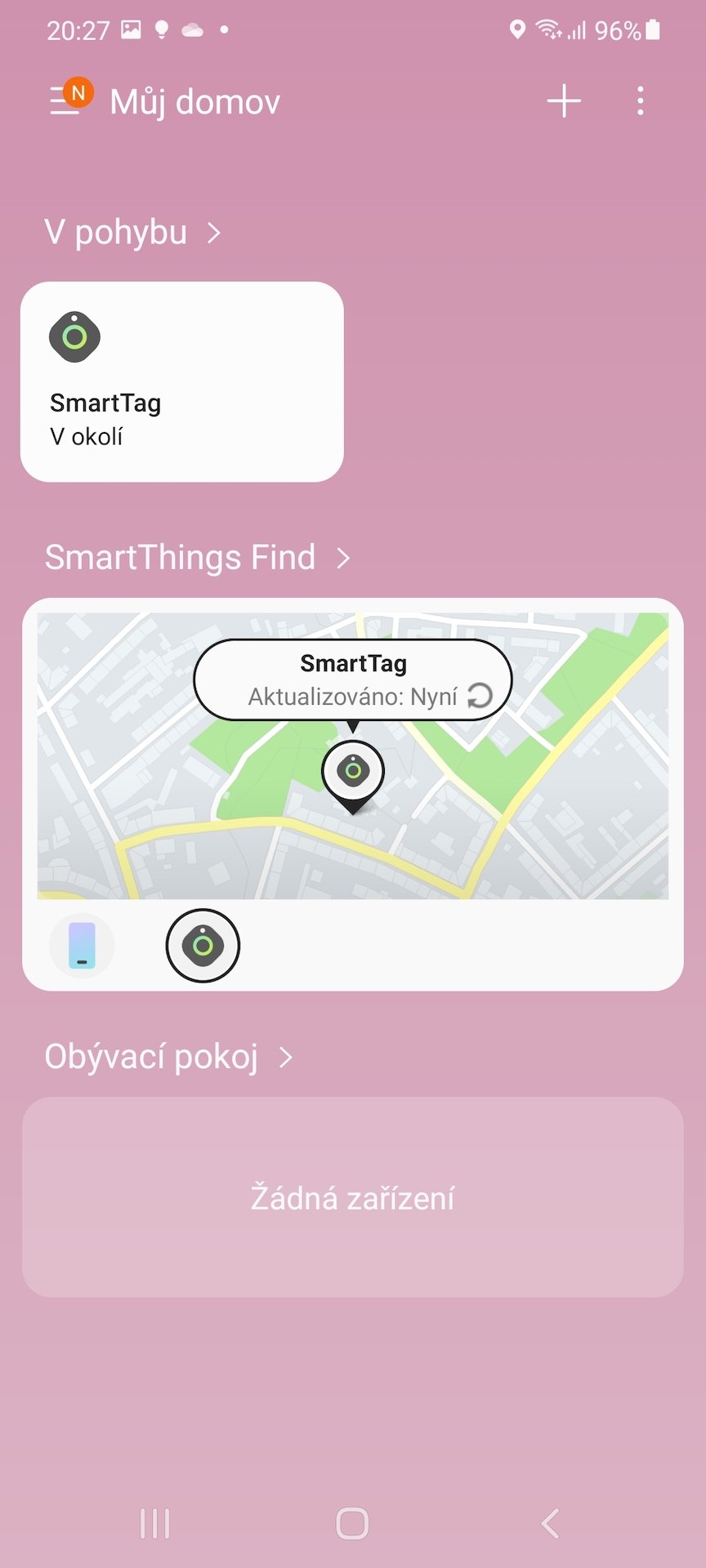Tap the SmartTag pin on the map

(x=353, y=776)
